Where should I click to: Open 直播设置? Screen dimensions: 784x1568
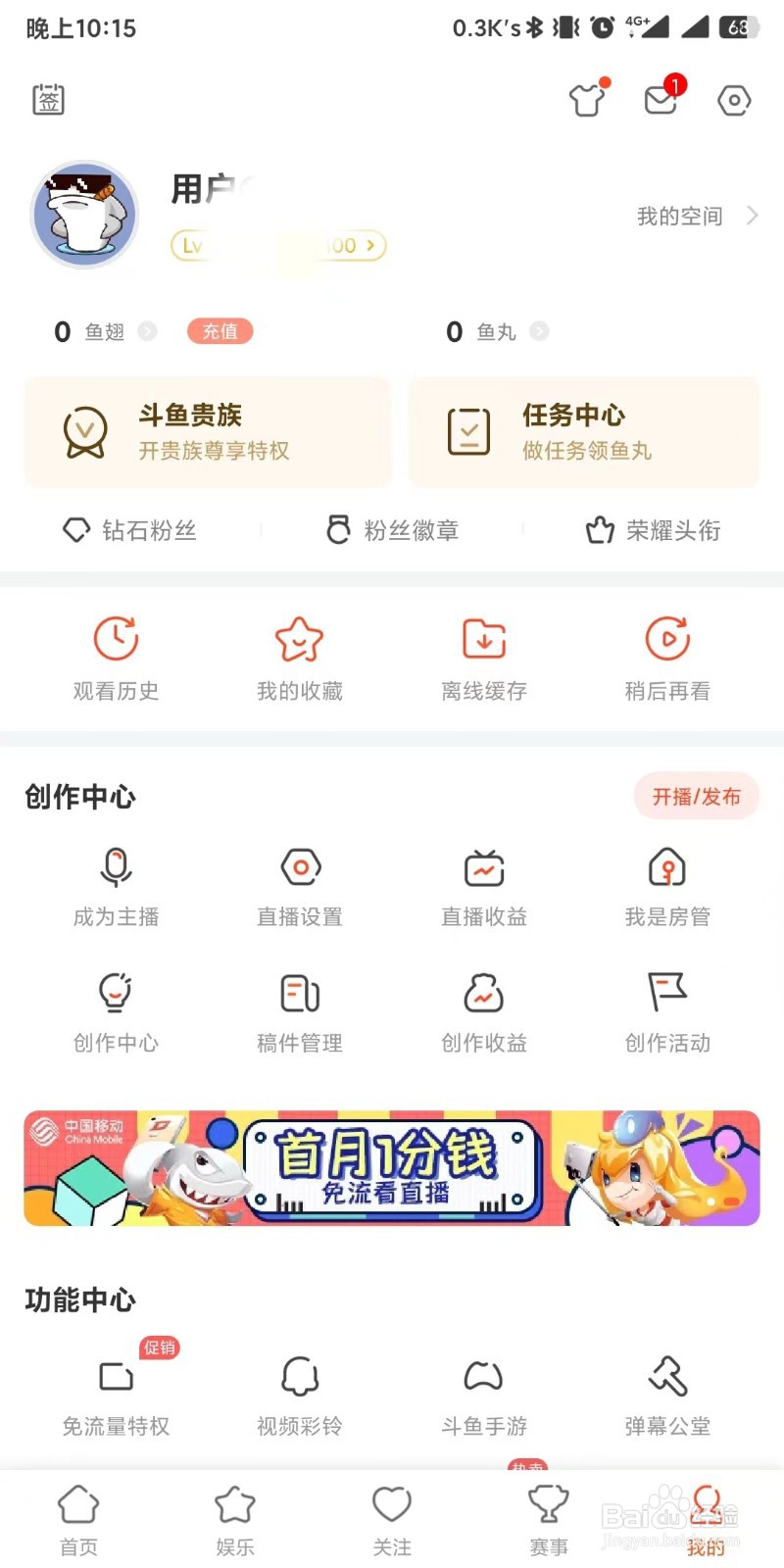pyautogui.click(x=300, y=887)
